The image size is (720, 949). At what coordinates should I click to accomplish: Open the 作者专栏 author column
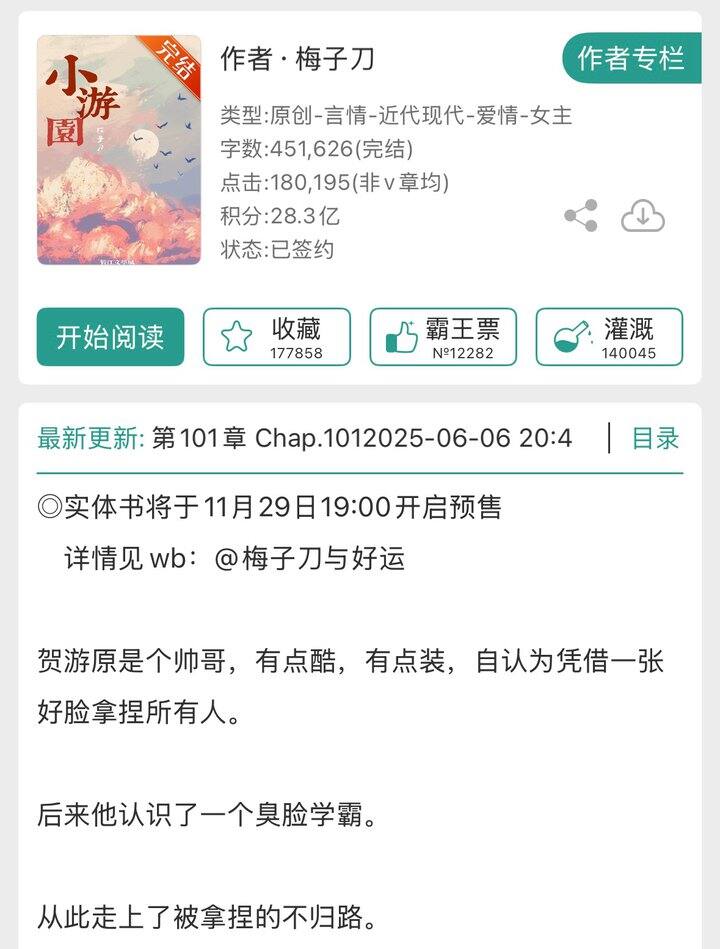(x=631, y=58)
